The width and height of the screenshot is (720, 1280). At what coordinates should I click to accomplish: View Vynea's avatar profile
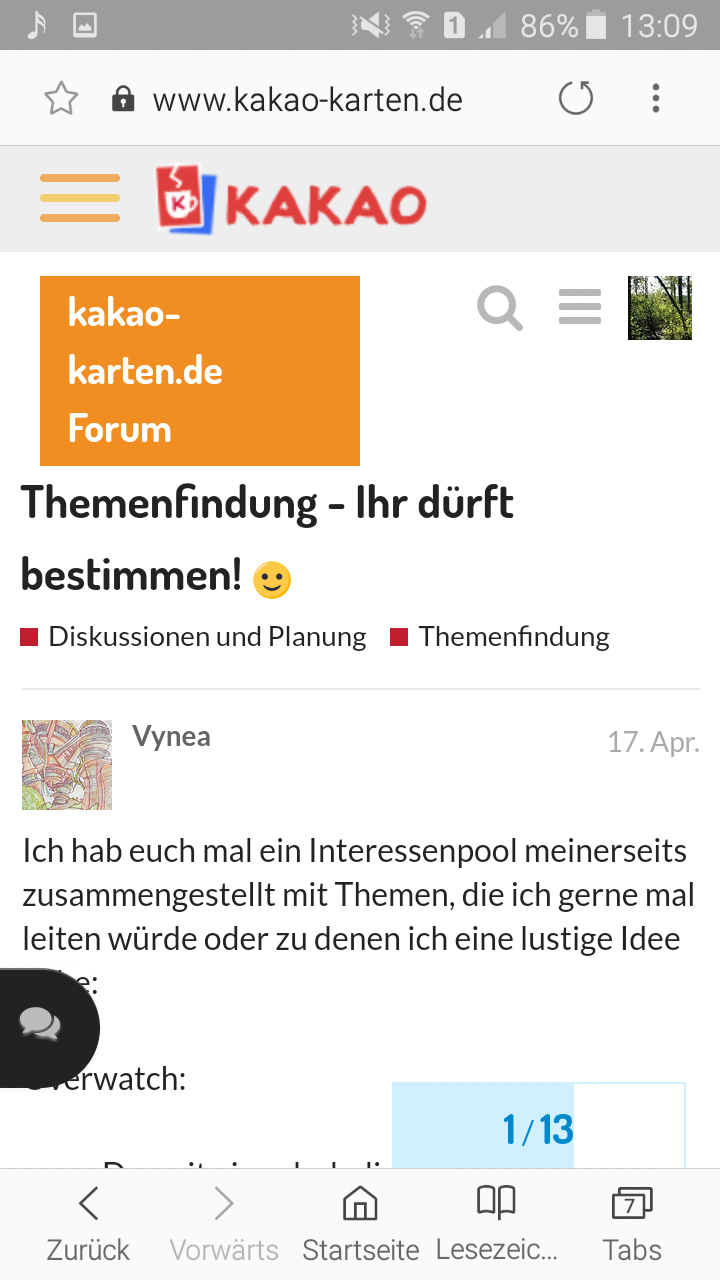click(67, 765)
